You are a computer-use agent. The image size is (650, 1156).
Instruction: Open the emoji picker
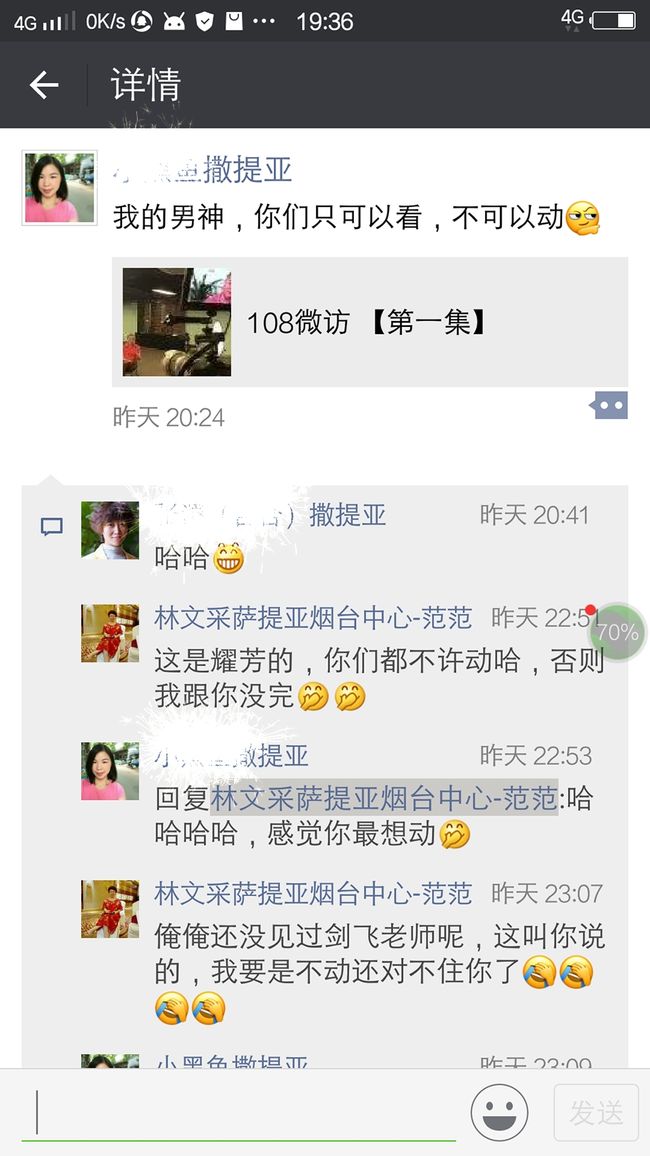tap(499, 1113)
